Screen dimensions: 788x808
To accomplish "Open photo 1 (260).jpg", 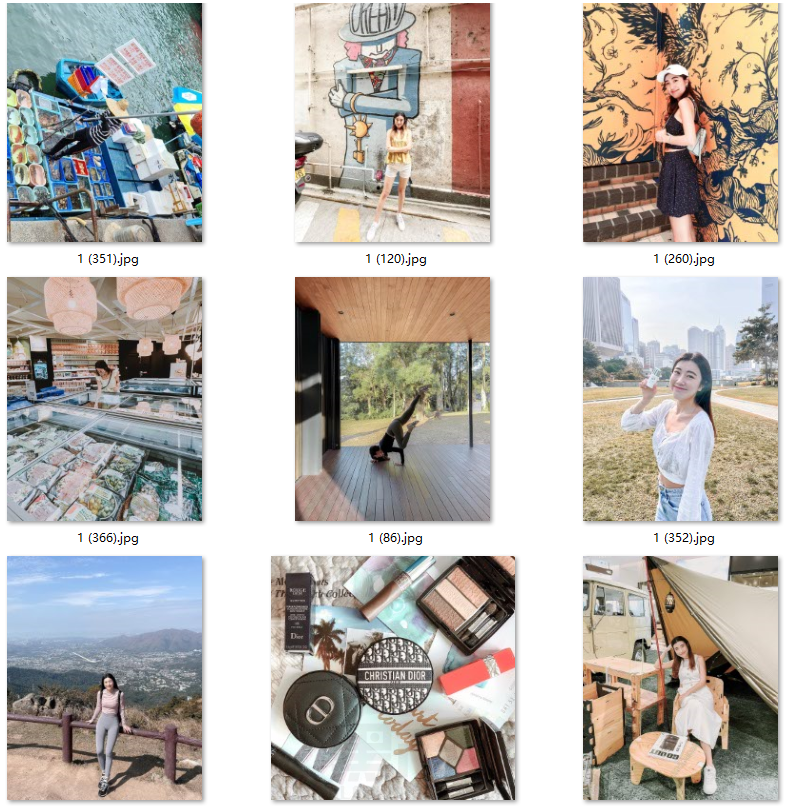I will 680,123.
